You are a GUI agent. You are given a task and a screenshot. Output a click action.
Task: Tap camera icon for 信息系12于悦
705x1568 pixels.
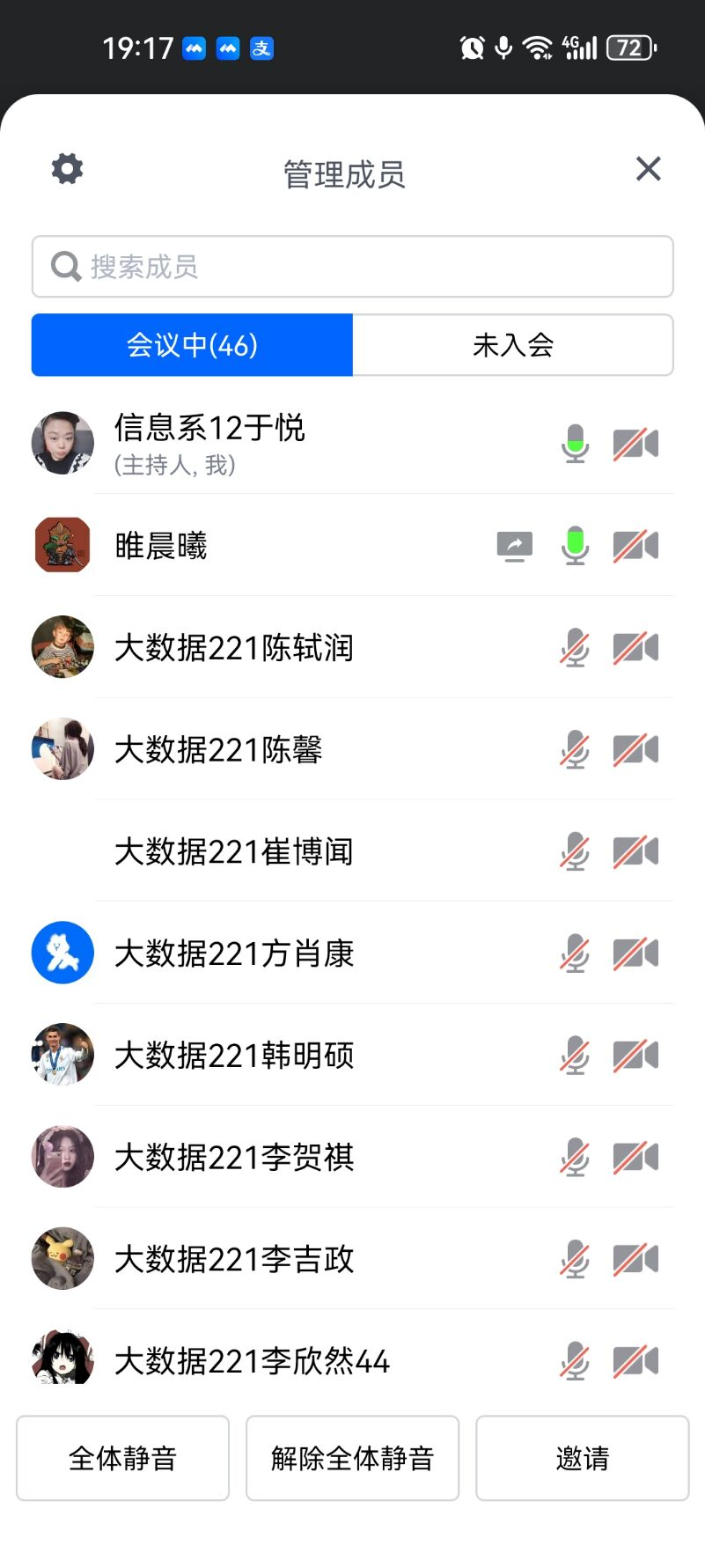point(635,444)
